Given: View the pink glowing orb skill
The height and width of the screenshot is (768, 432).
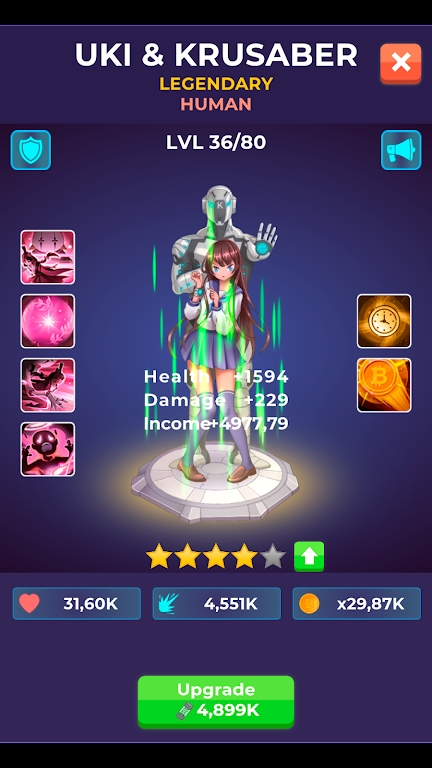Looking at the screenshot, I should point(48,321).
